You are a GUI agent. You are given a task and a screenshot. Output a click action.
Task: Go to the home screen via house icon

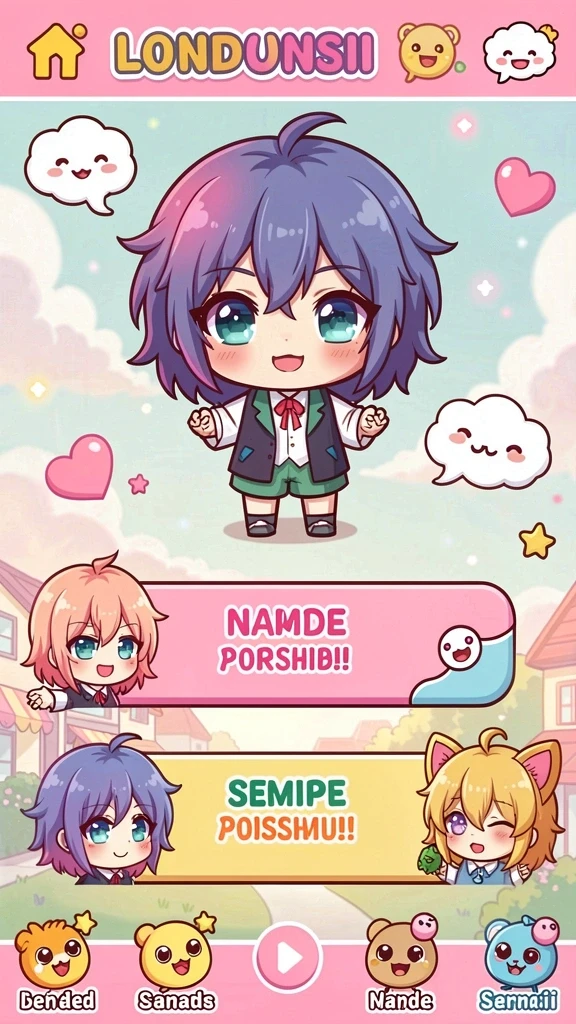click(56, 50)
